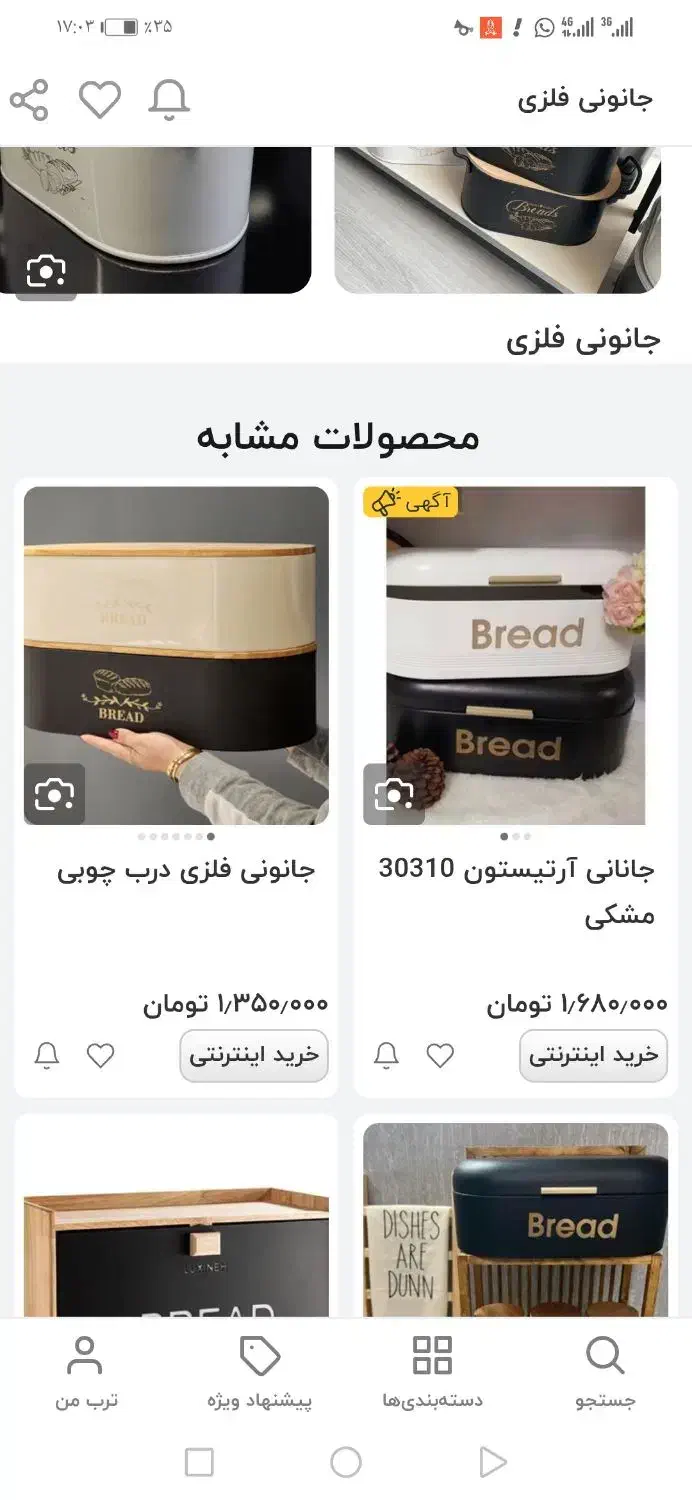Go to the system home screen
692x1500 pixels.
(x=346, y=1462)
